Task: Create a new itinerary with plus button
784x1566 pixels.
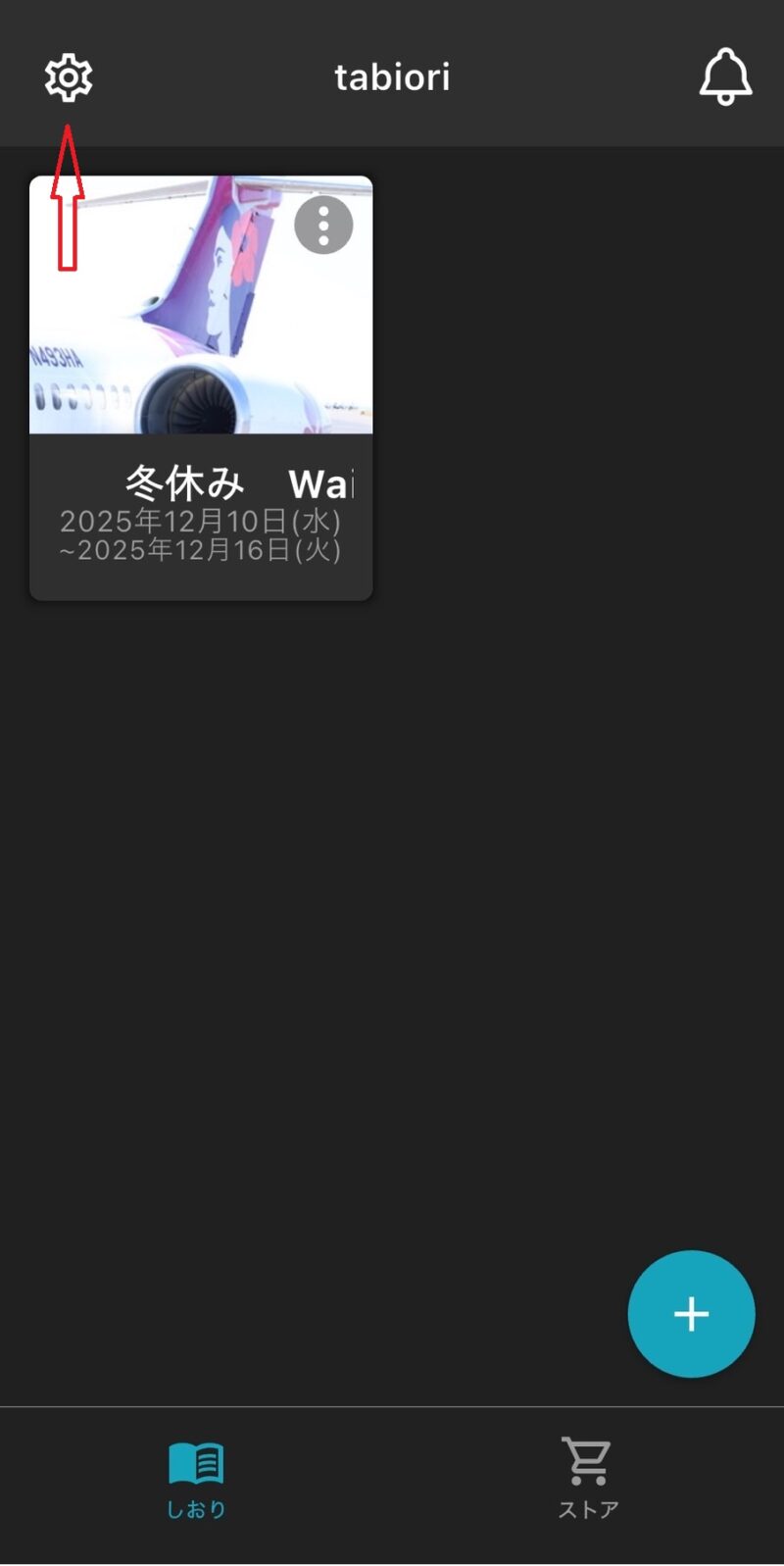Action: click(x=691, y=1314)
